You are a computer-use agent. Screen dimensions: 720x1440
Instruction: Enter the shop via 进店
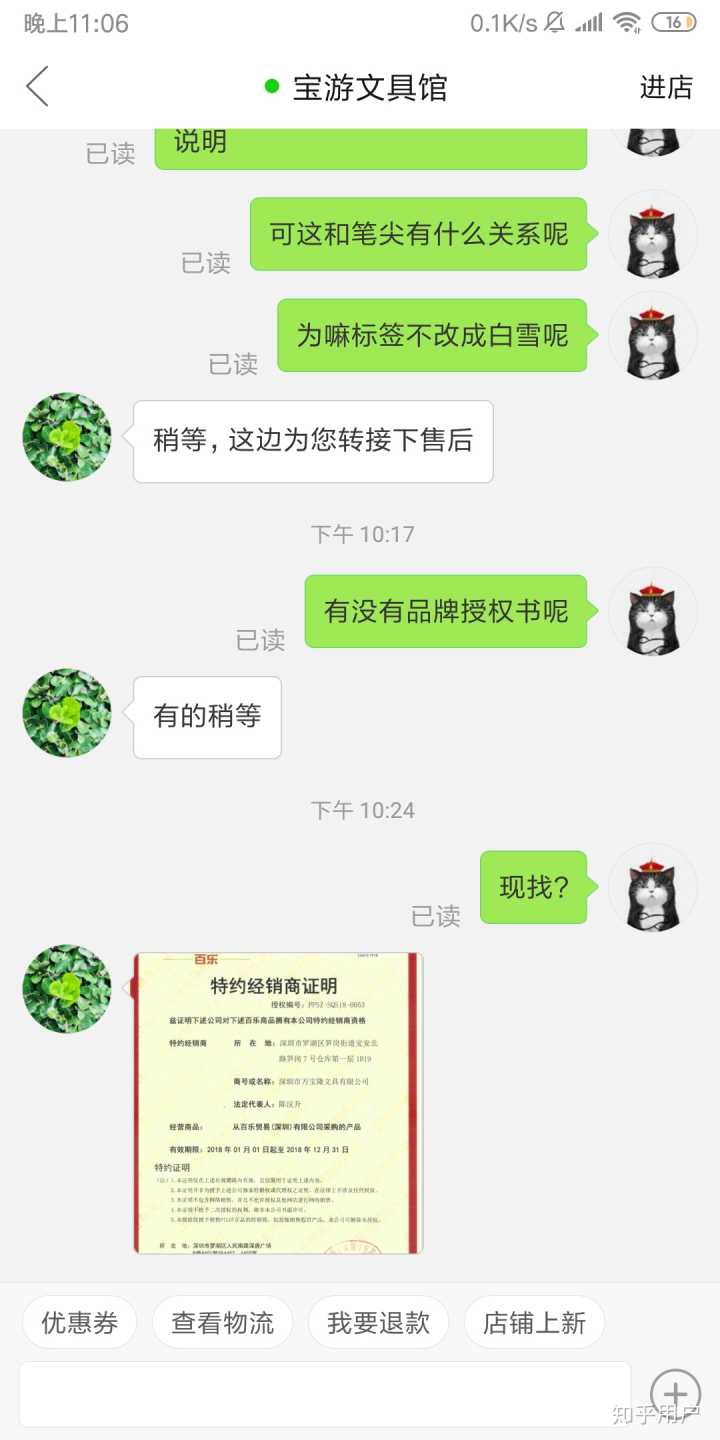click(666, 87)
